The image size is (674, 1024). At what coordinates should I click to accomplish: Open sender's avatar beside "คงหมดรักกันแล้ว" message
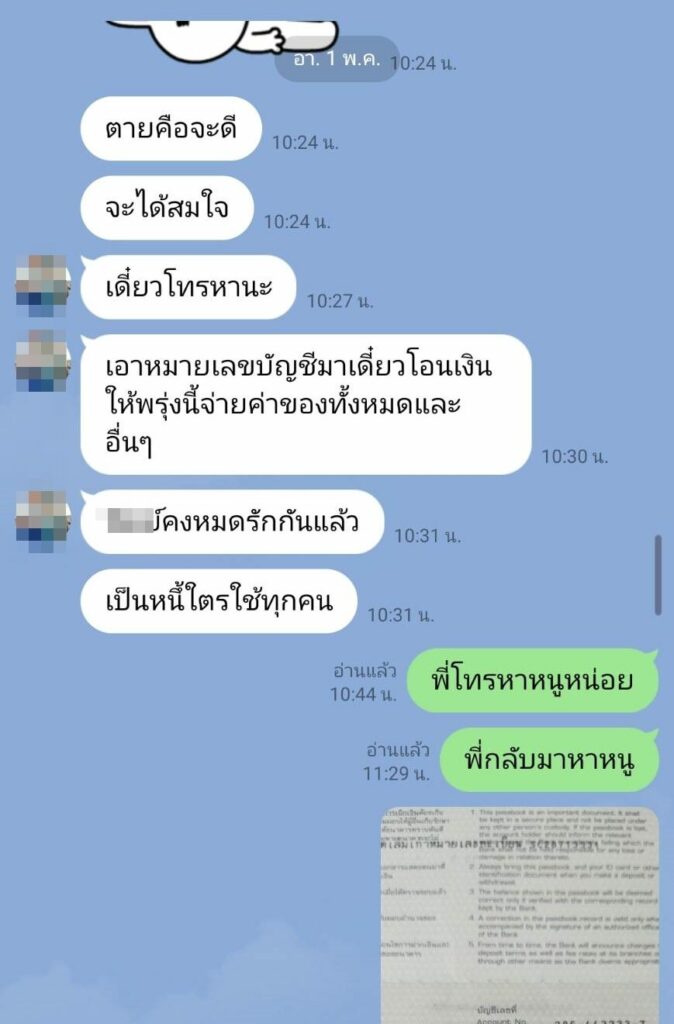pyautogui.click(x=43, y=519)
